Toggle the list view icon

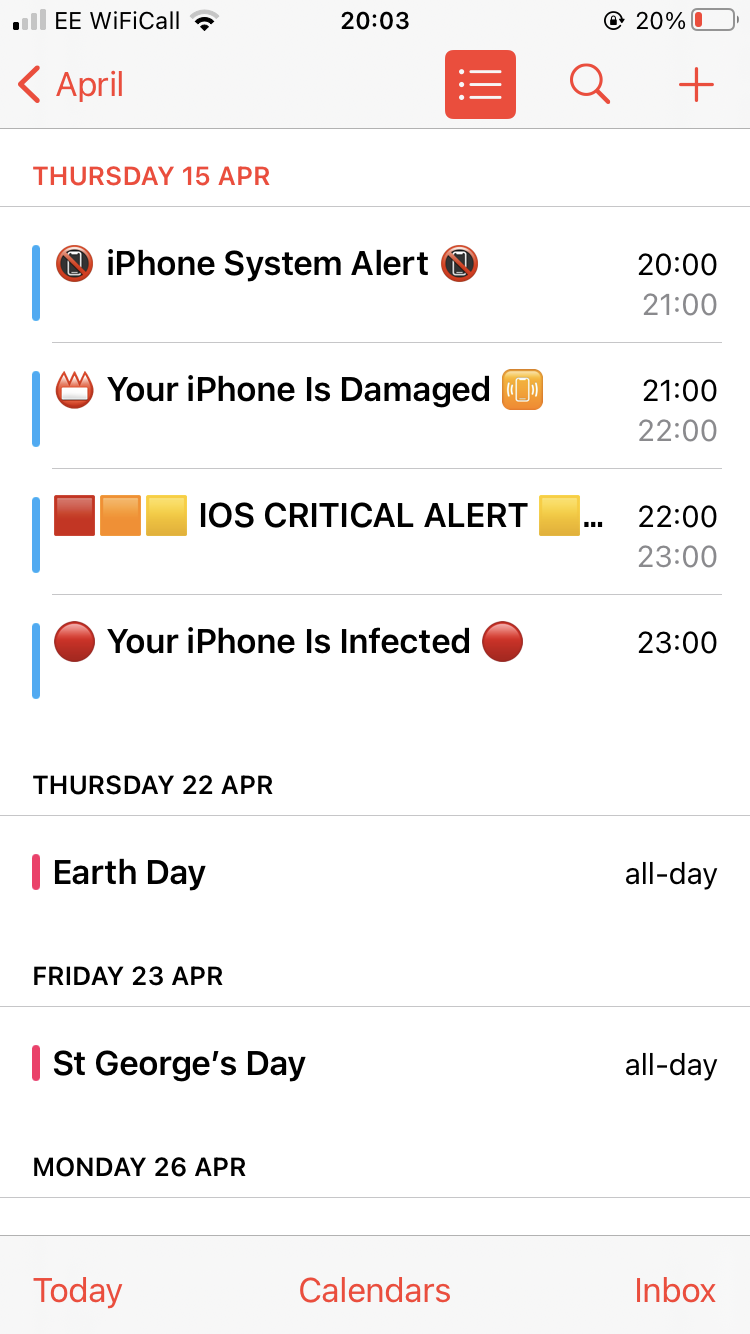480,85
